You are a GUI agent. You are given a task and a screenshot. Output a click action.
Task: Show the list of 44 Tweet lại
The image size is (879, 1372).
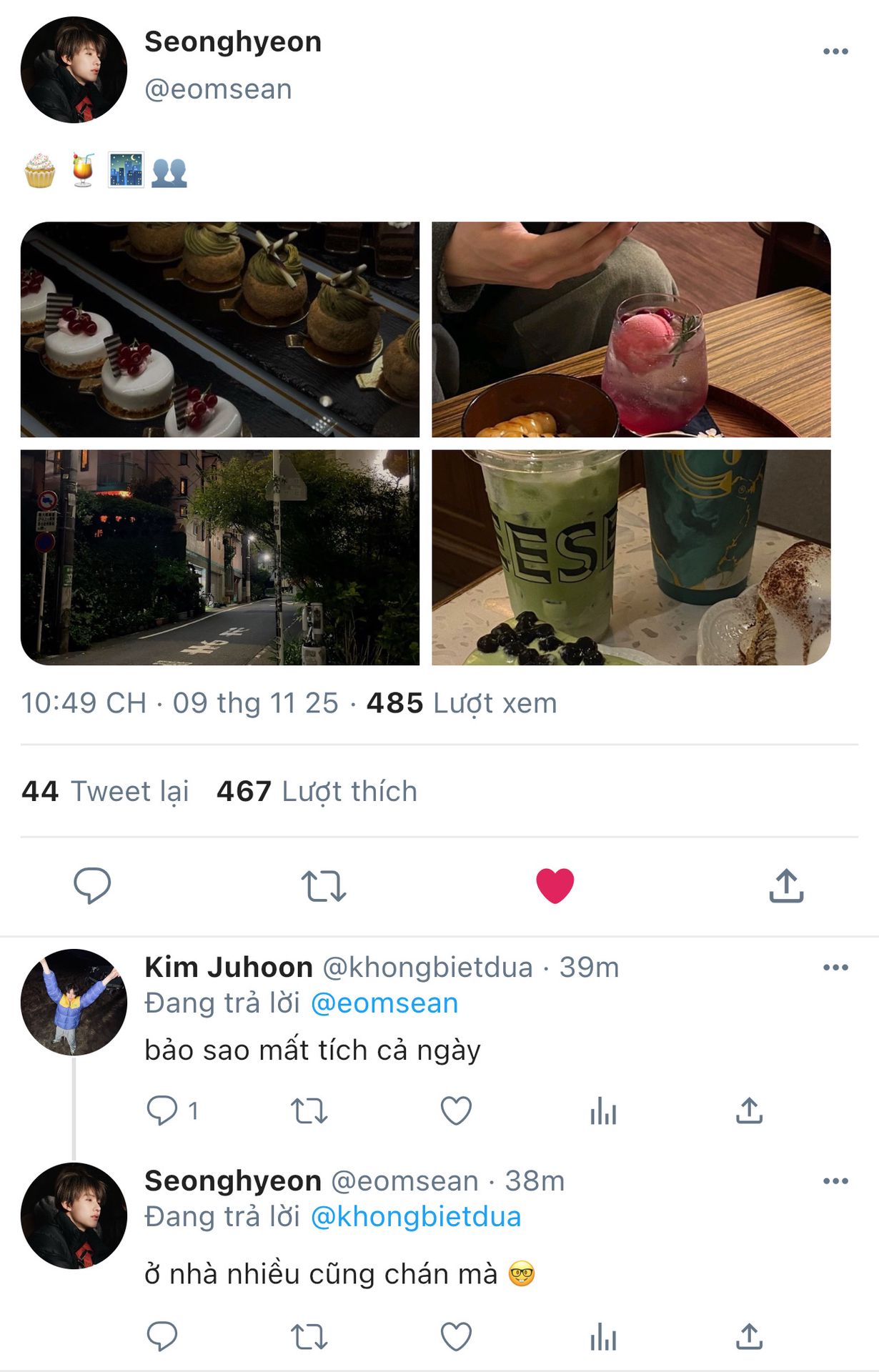point(105,792)
